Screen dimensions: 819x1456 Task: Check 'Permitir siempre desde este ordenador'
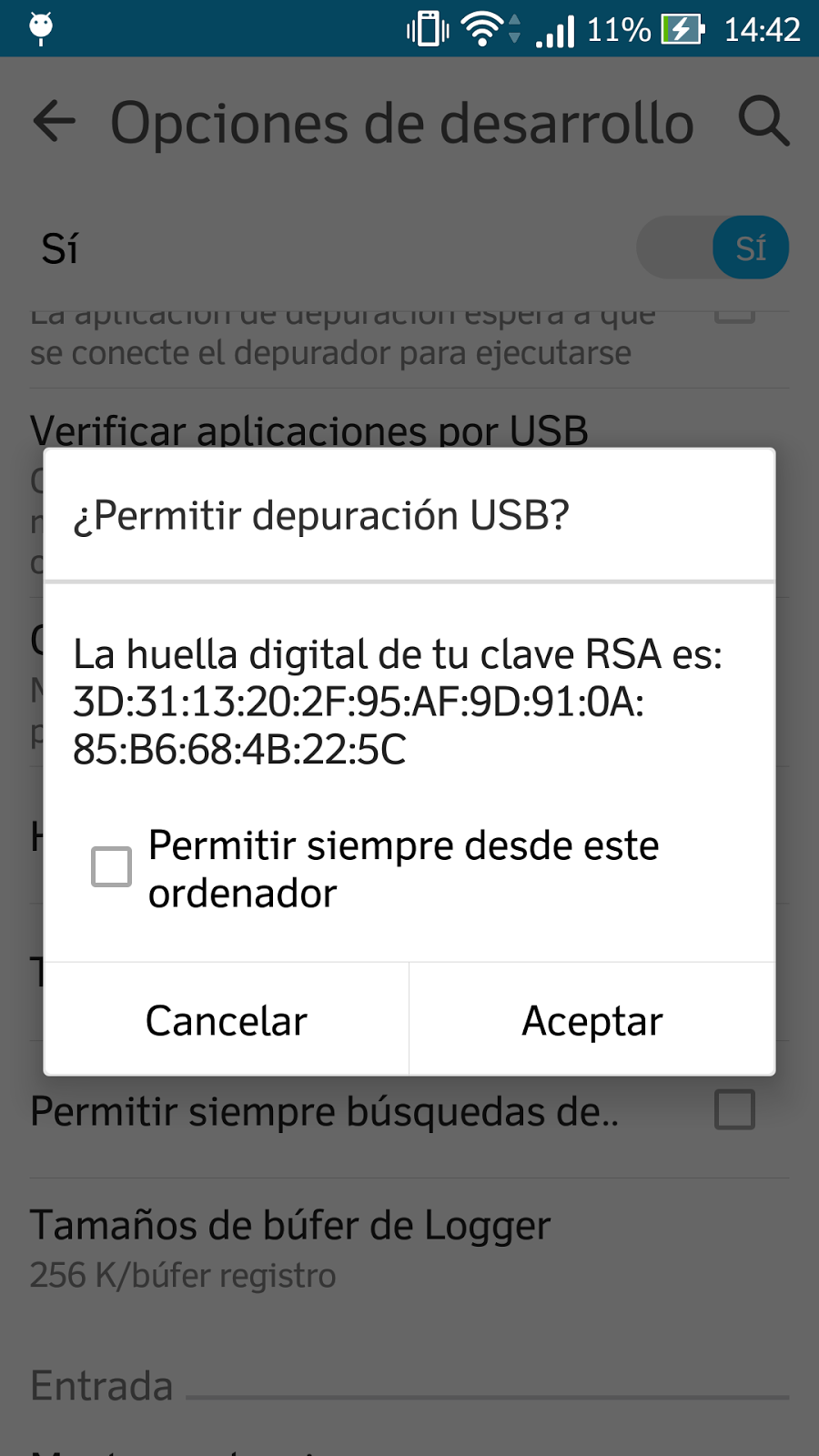111,866
